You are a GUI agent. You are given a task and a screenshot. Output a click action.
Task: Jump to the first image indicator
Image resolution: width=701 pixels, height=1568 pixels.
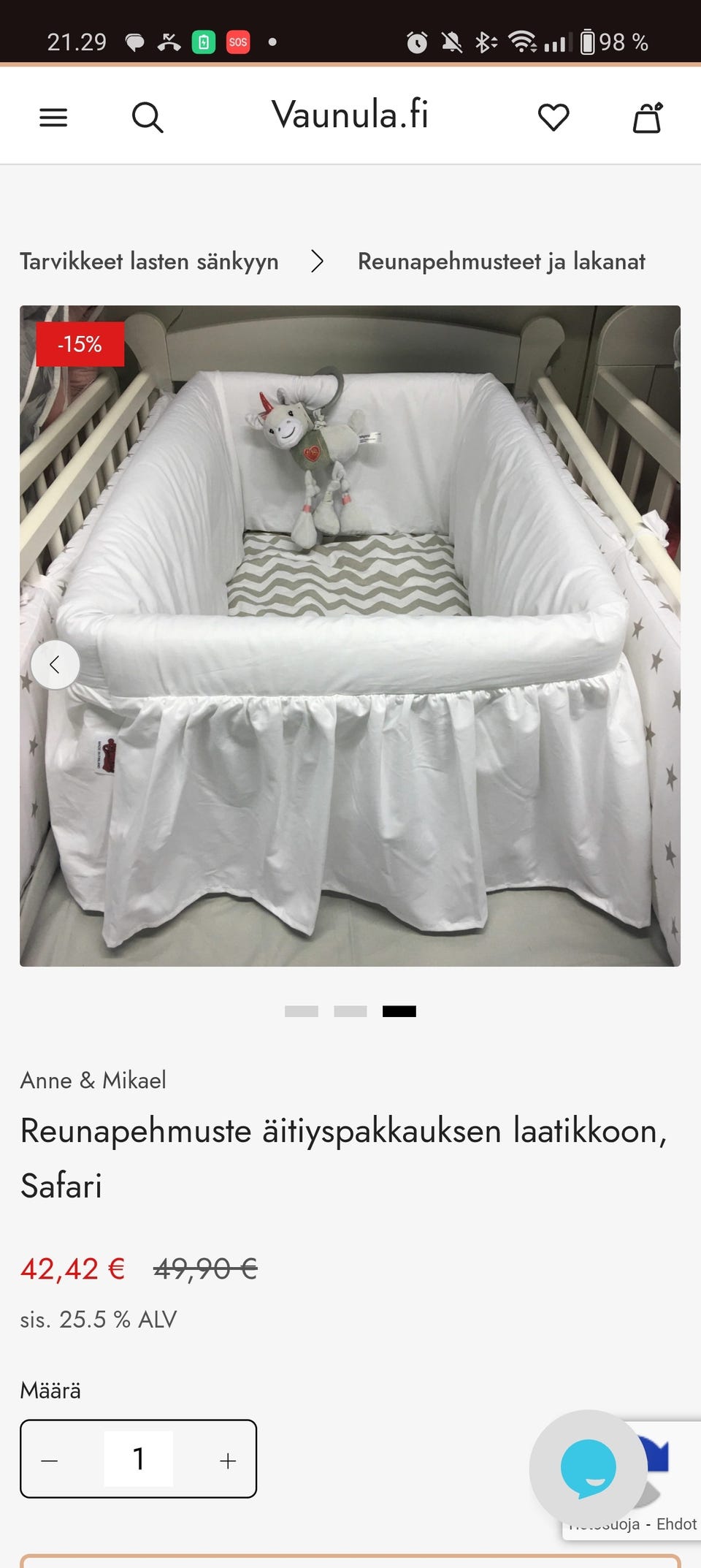[x=301, y=1011]
